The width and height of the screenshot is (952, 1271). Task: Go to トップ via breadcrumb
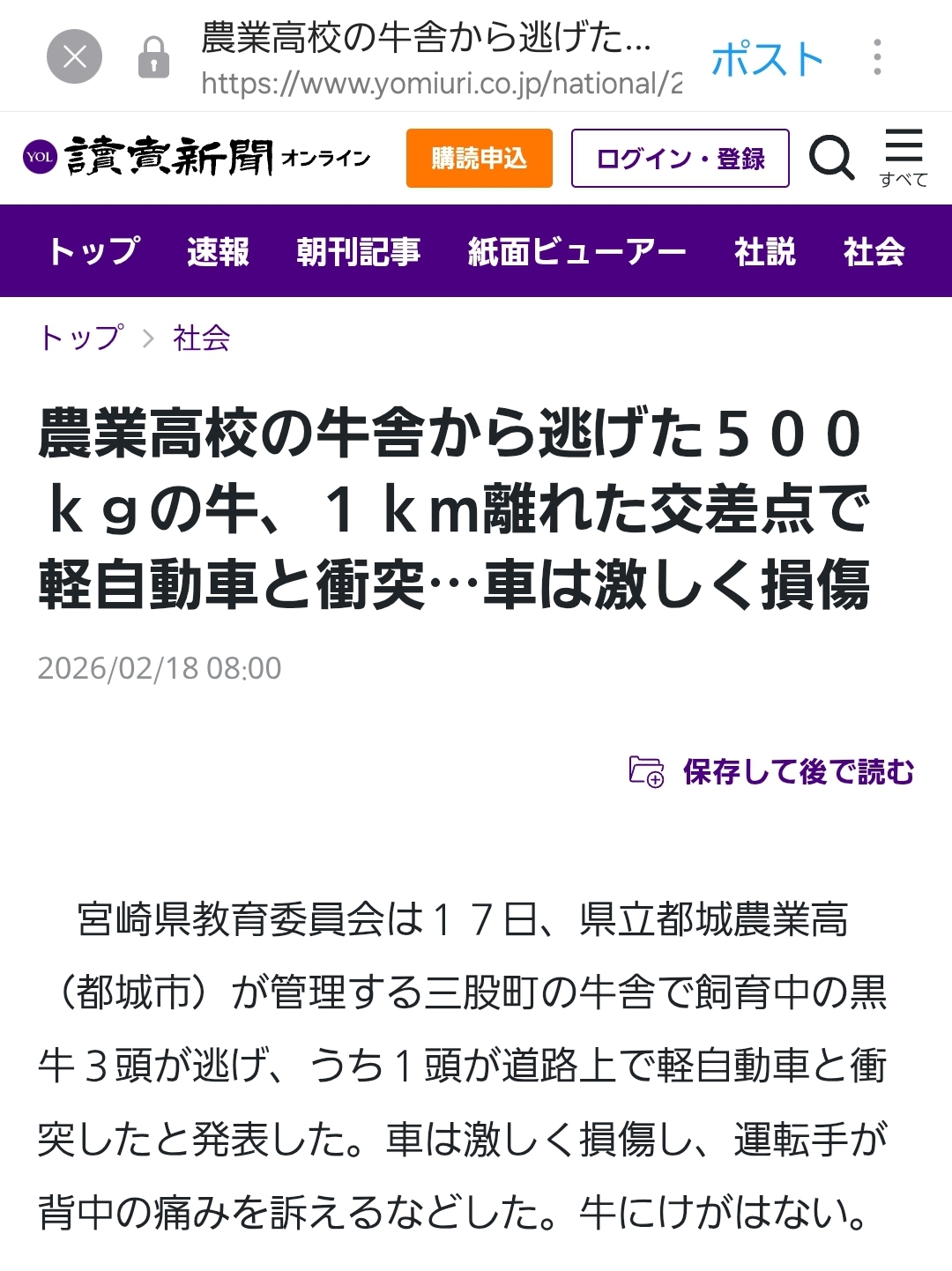(x=81, y=338)
